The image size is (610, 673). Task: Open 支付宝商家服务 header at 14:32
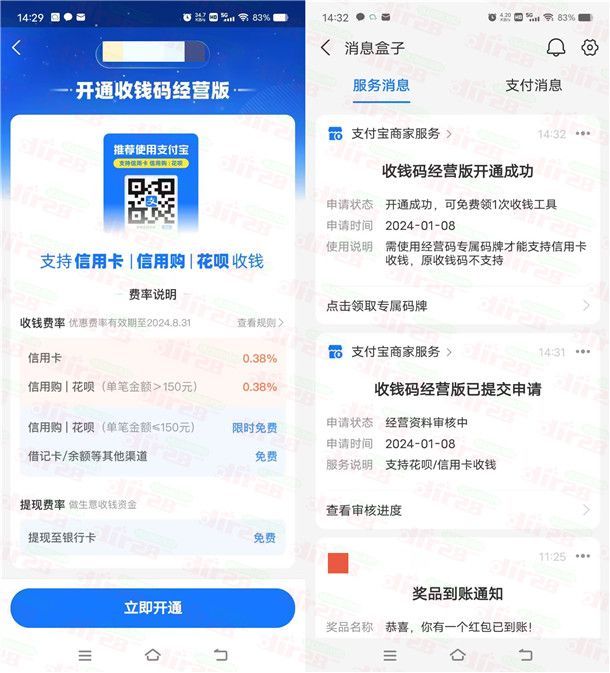[395, 134]
